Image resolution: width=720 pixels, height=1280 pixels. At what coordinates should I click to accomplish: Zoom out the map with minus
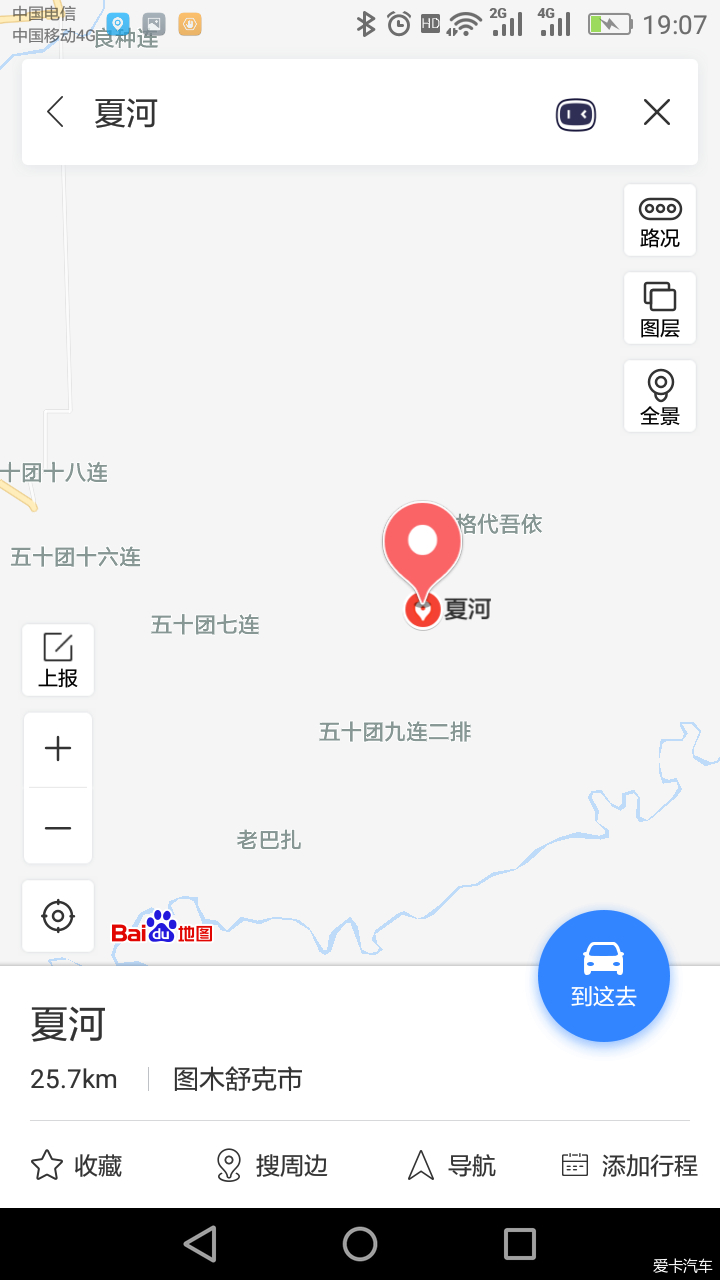click(58, 828)
